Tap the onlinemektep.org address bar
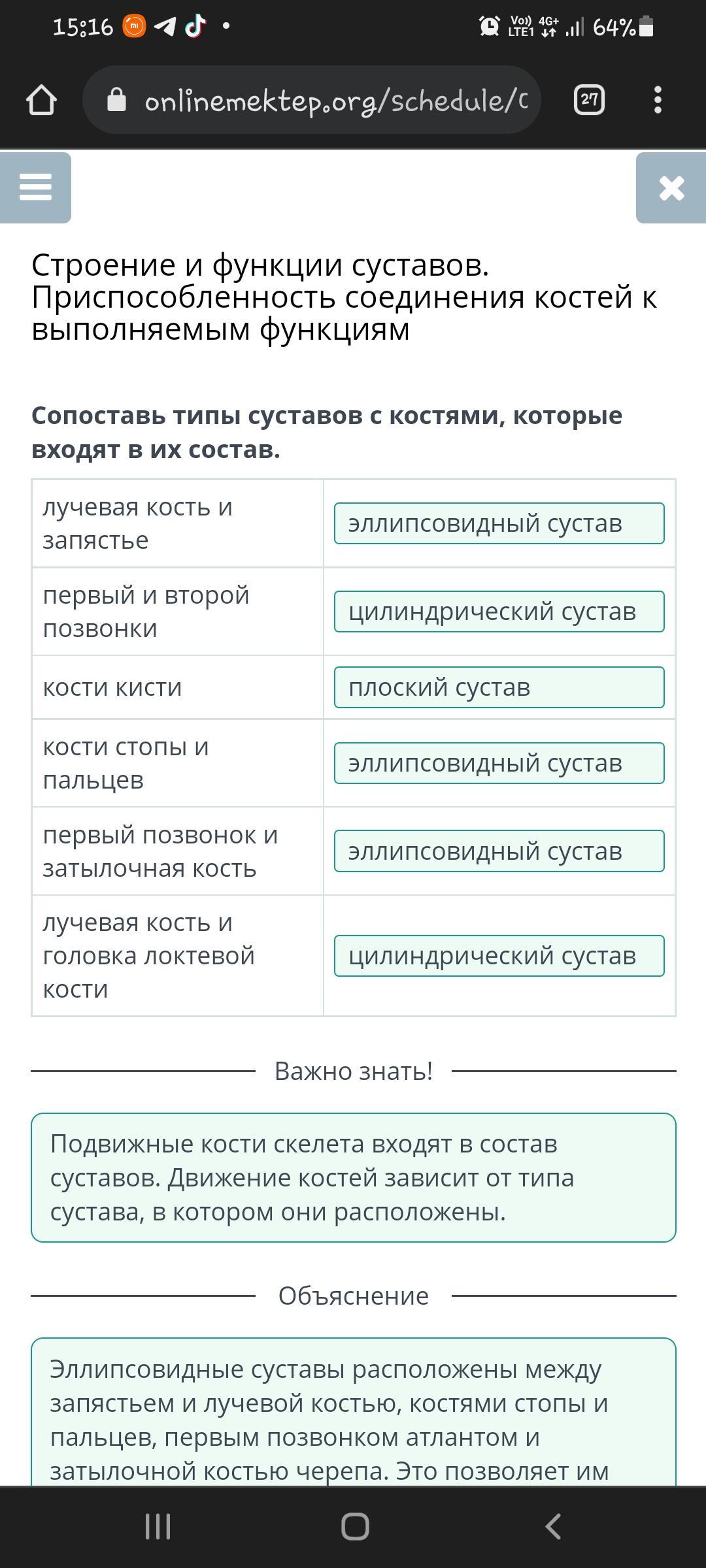The image size is (706, 1568). coord(312,100)
